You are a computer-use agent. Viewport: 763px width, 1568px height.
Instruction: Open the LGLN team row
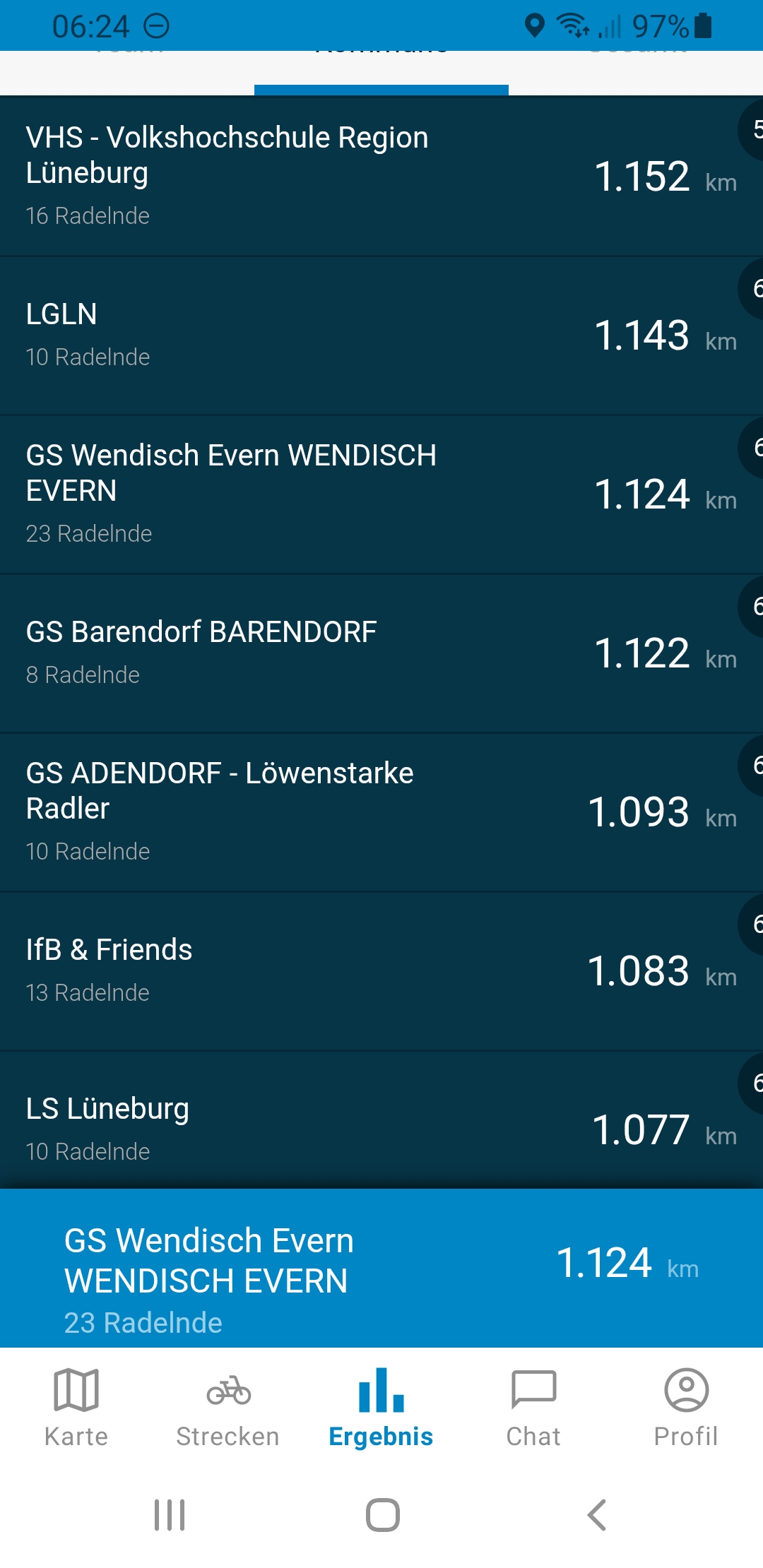[381, 335]
